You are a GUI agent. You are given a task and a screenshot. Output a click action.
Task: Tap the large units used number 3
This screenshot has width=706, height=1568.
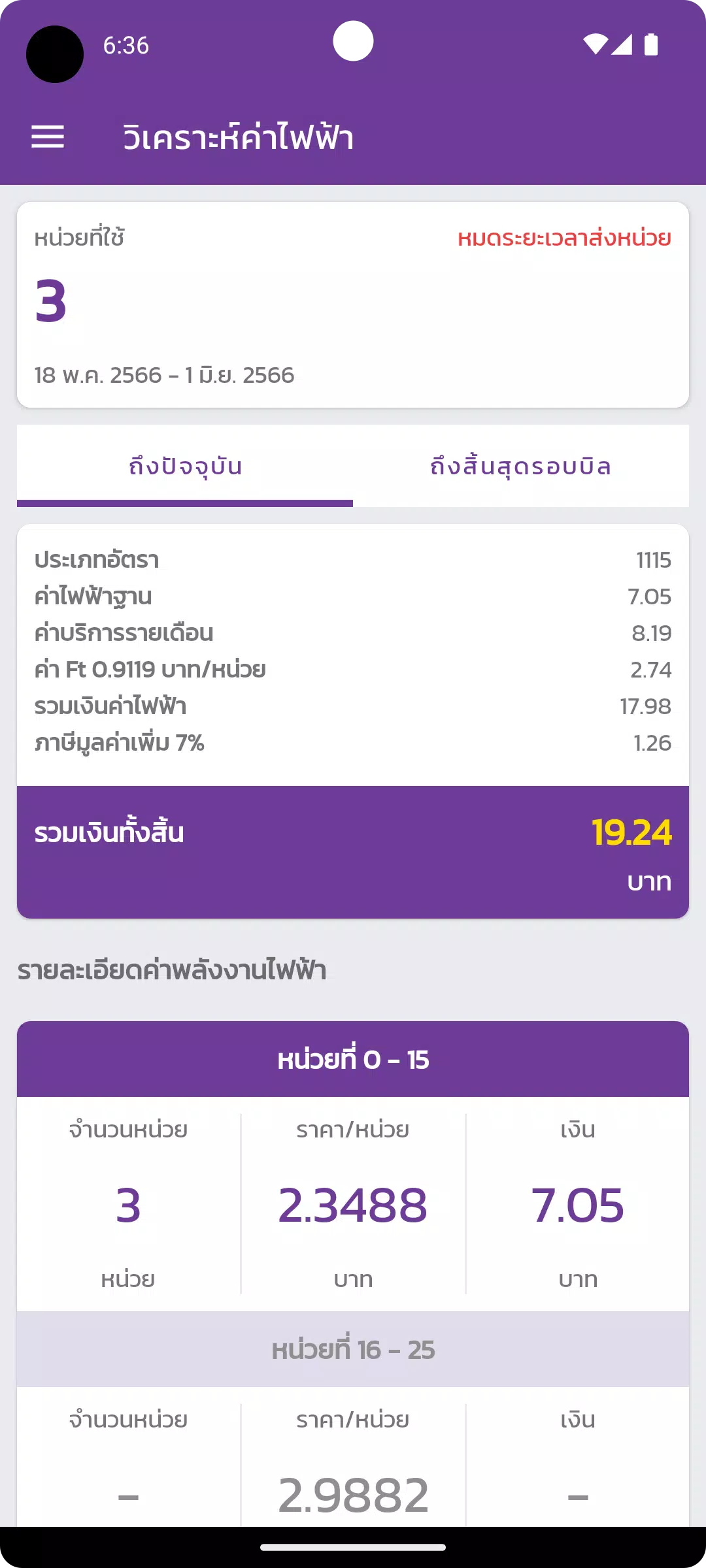point(50,302)
